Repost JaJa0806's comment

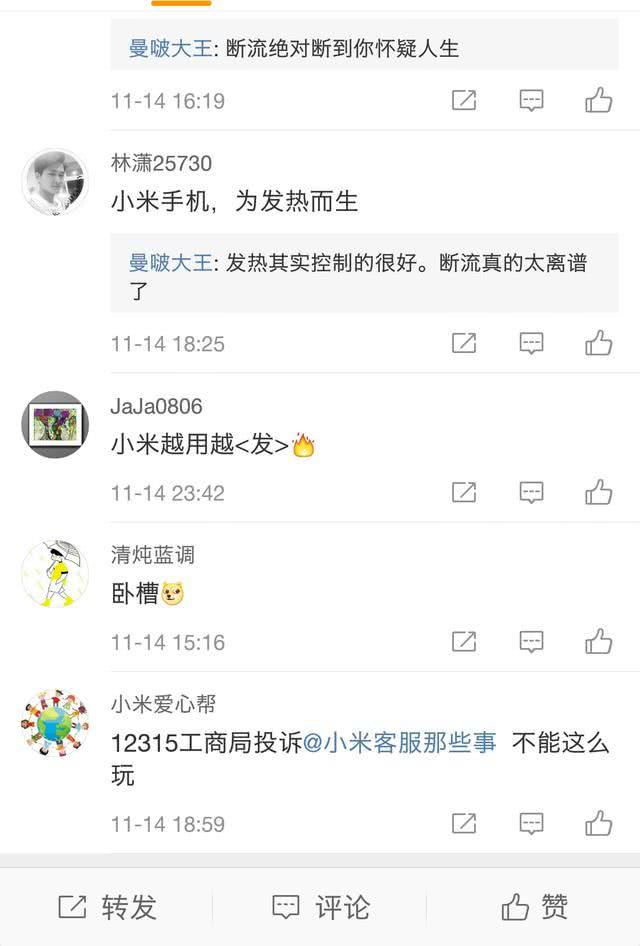(464, 492)
